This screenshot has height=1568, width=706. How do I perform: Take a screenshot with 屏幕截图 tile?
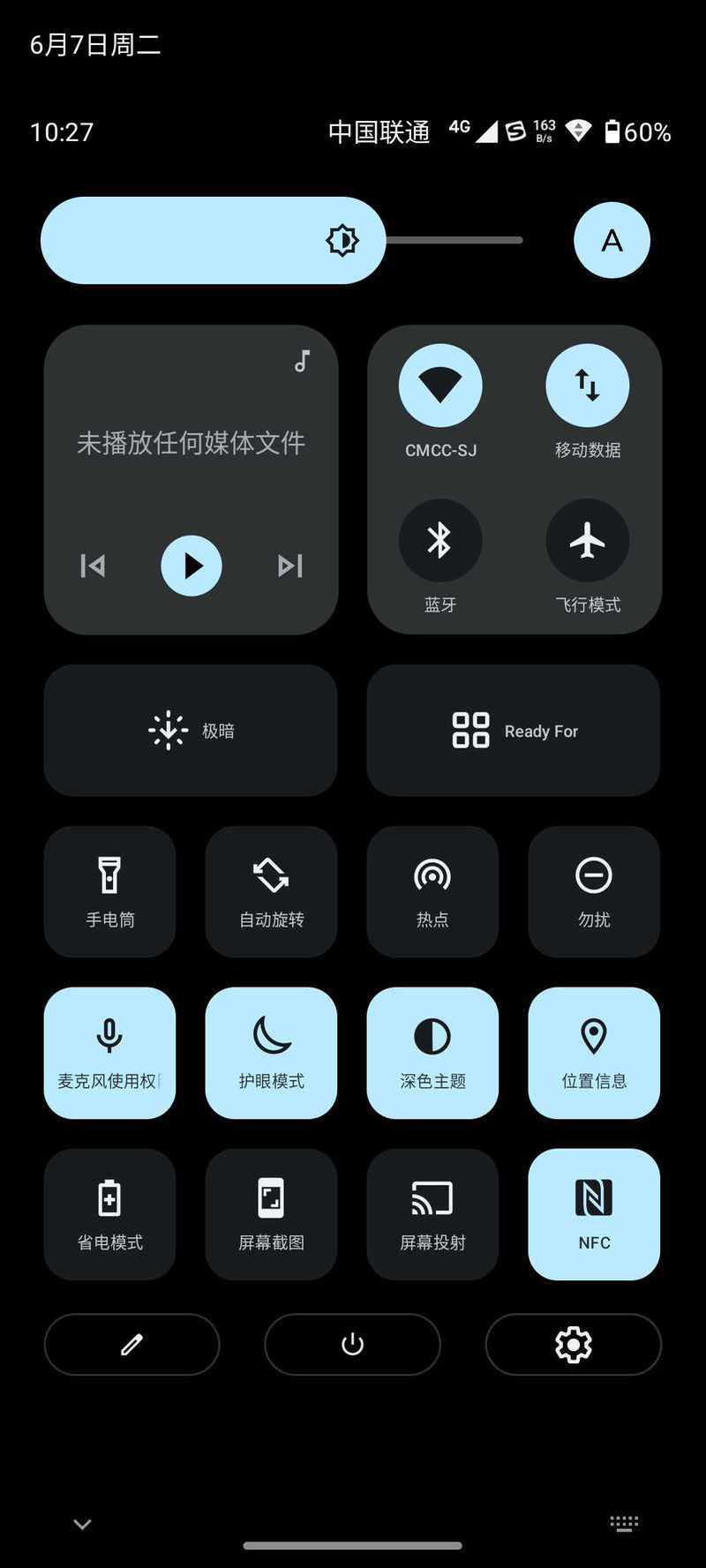(271, 1214)
